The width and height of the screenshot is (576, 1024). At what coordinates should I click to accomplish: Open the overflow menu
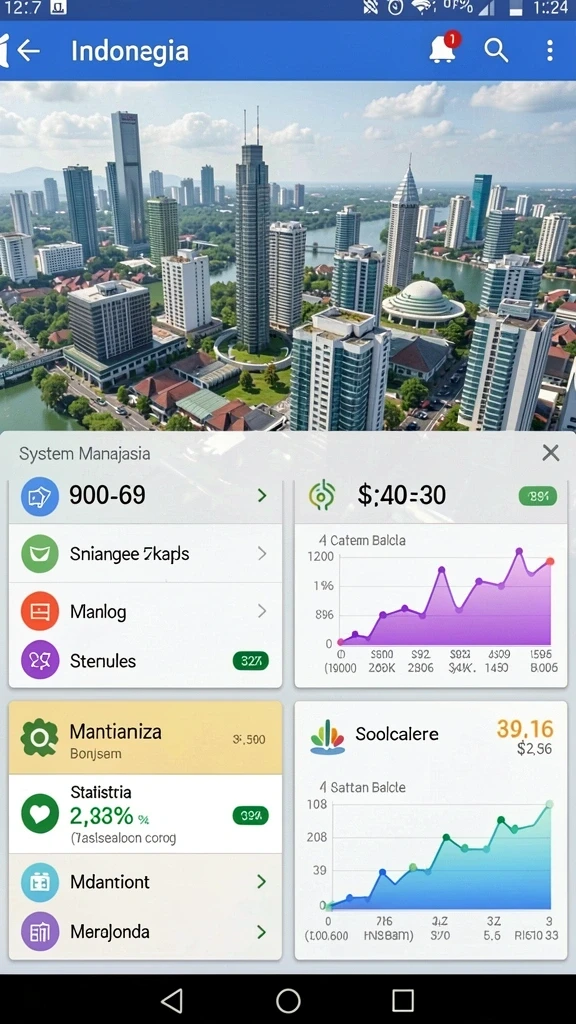(x=550, y=50)
